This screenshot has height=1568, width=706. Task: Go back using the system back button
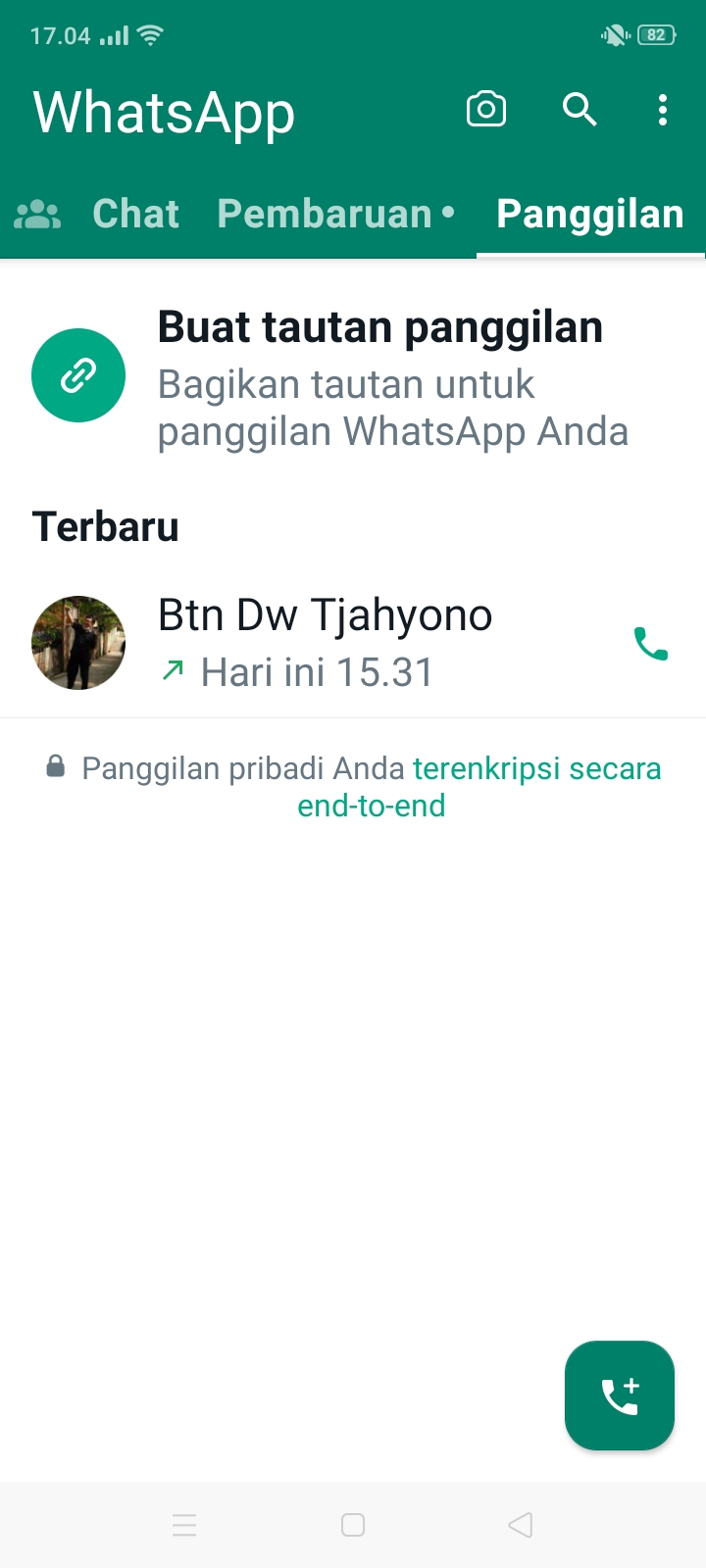pyautogui.click(x=521, y=1525)
